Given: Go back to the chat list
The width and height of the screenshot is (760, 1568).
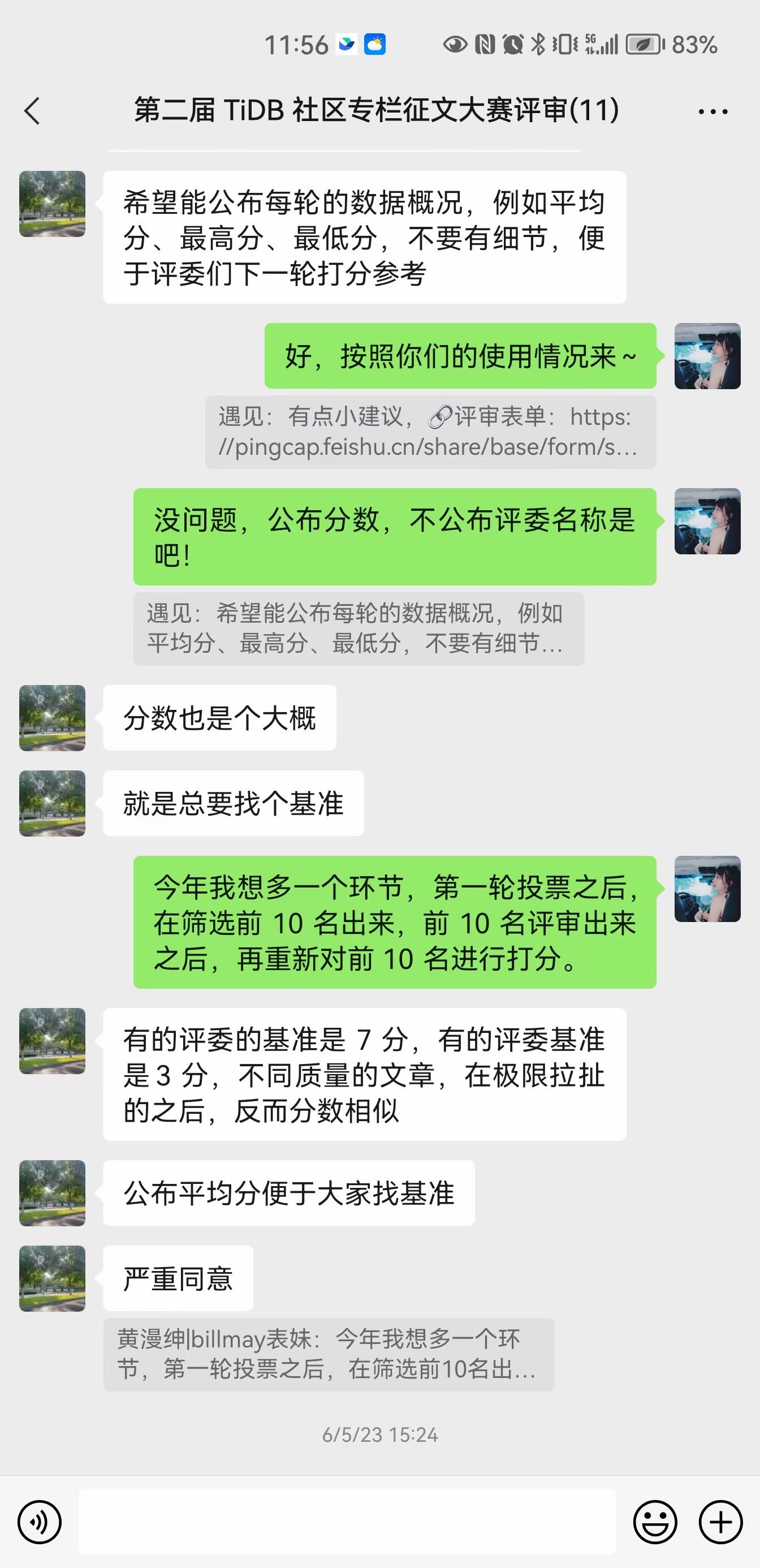Looking at the screenshot, I should [x=32, y=111].
